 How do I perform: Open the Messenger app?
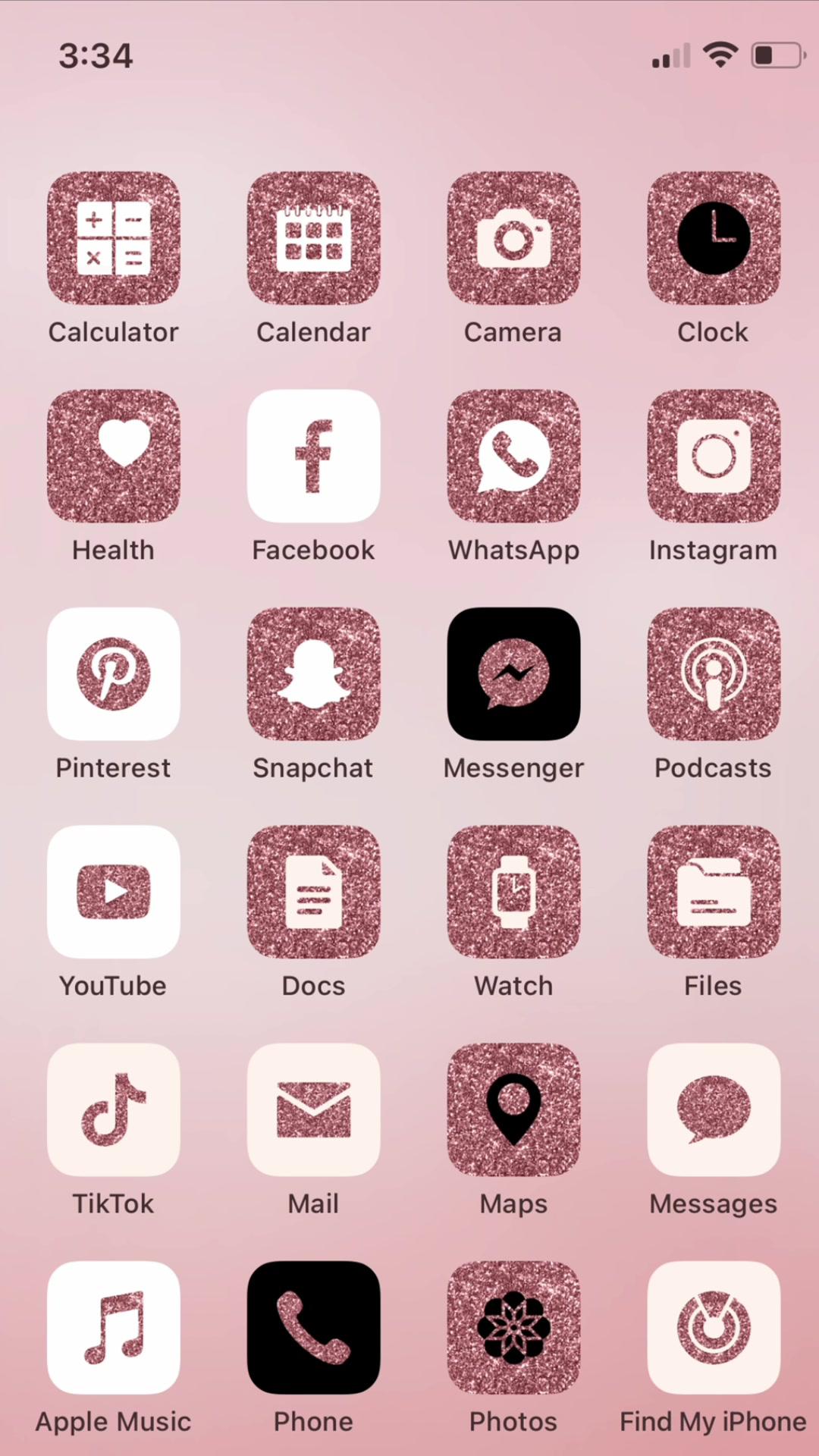click(513, 673)
